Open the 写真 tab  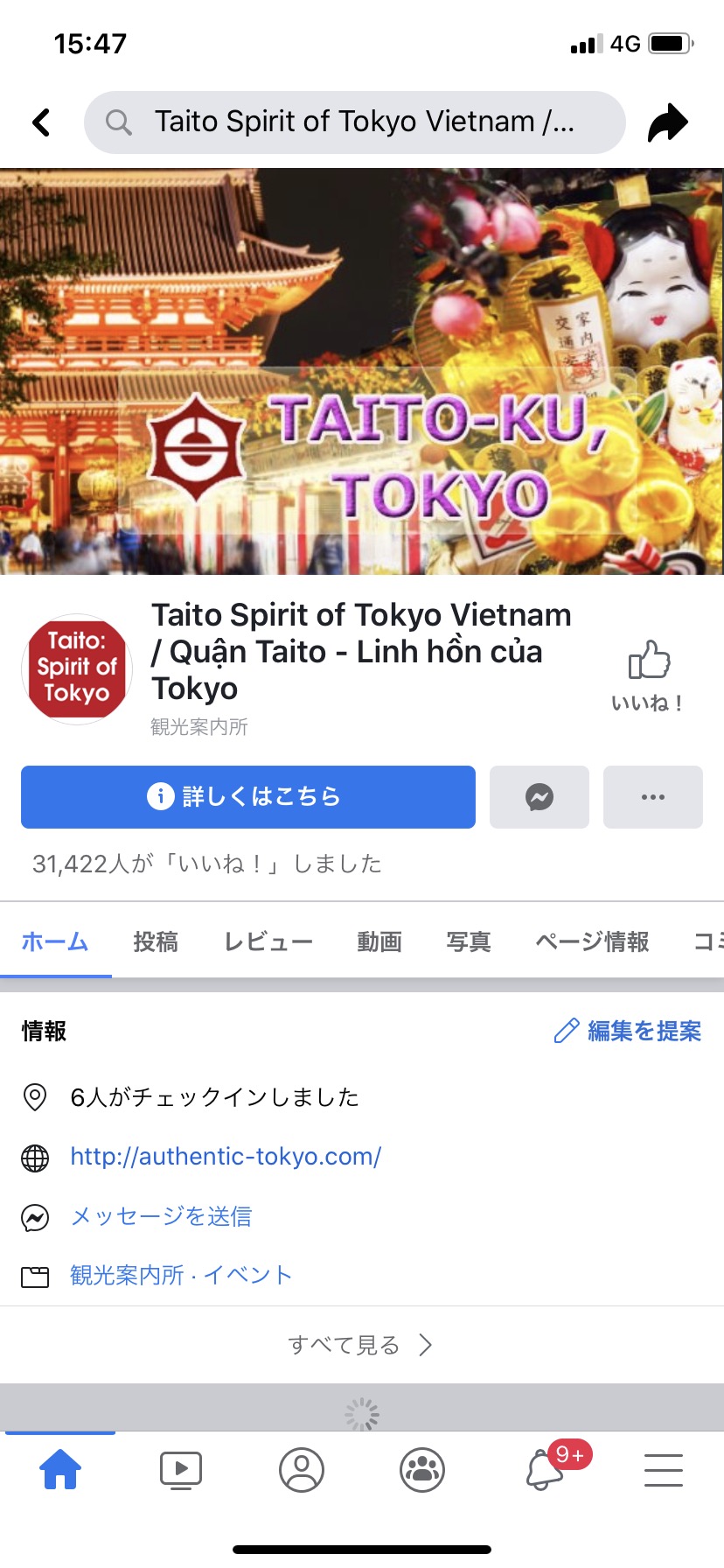(469, 941)
